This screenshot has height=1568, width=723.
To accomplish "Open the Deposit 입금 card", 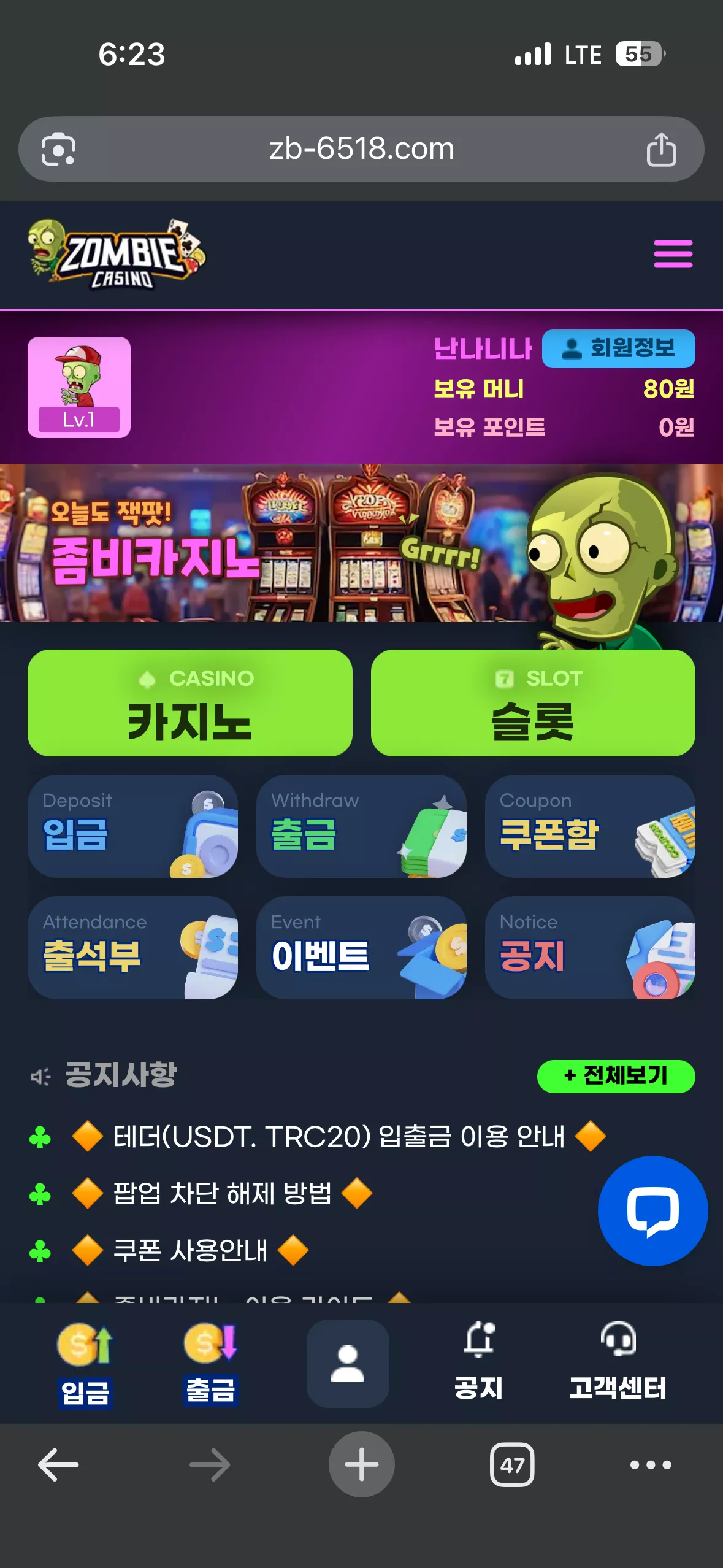I will point(132,826).
